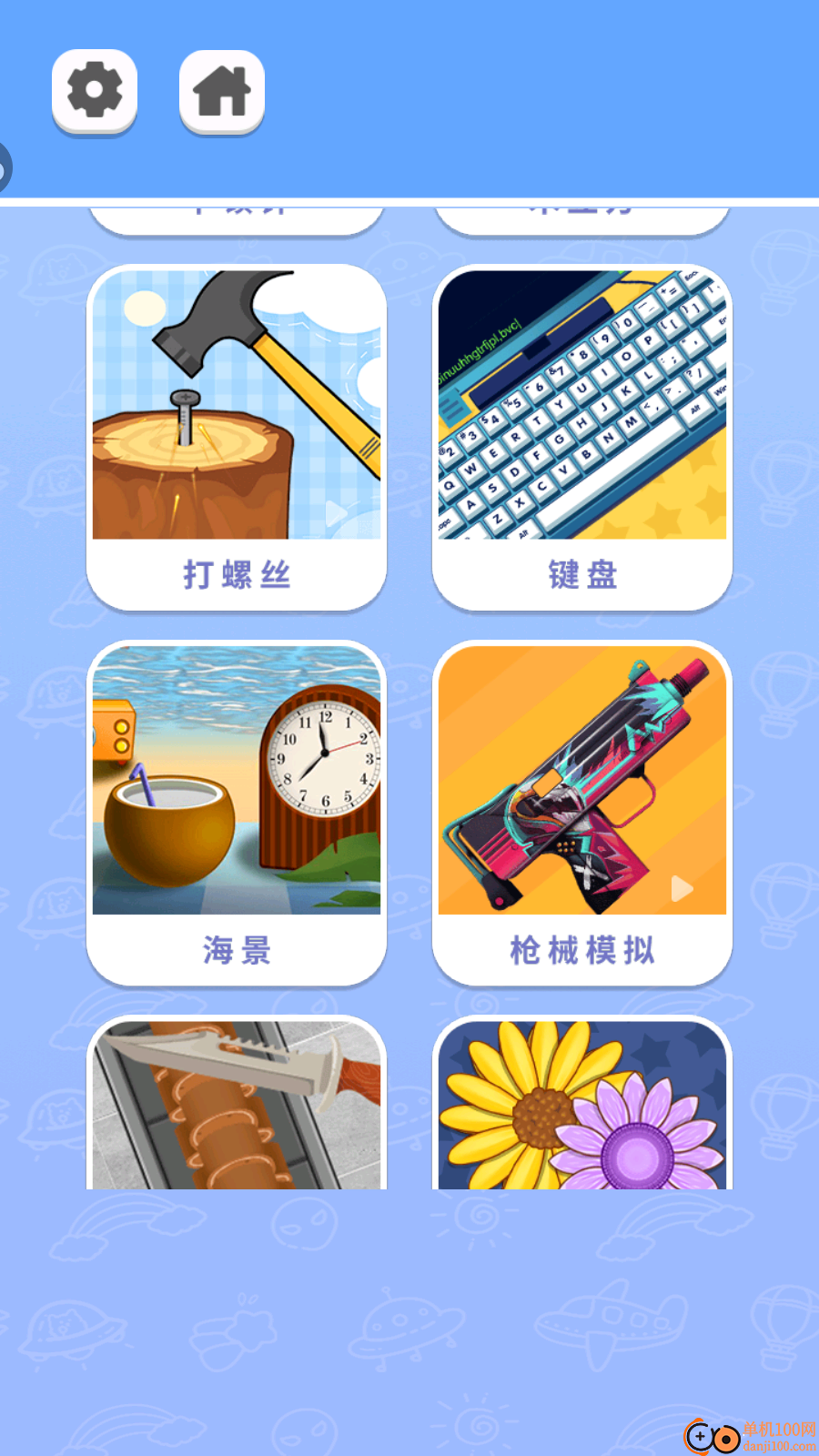
Task: Open the sunflower game icon
Action: (x=582, y=1106)
